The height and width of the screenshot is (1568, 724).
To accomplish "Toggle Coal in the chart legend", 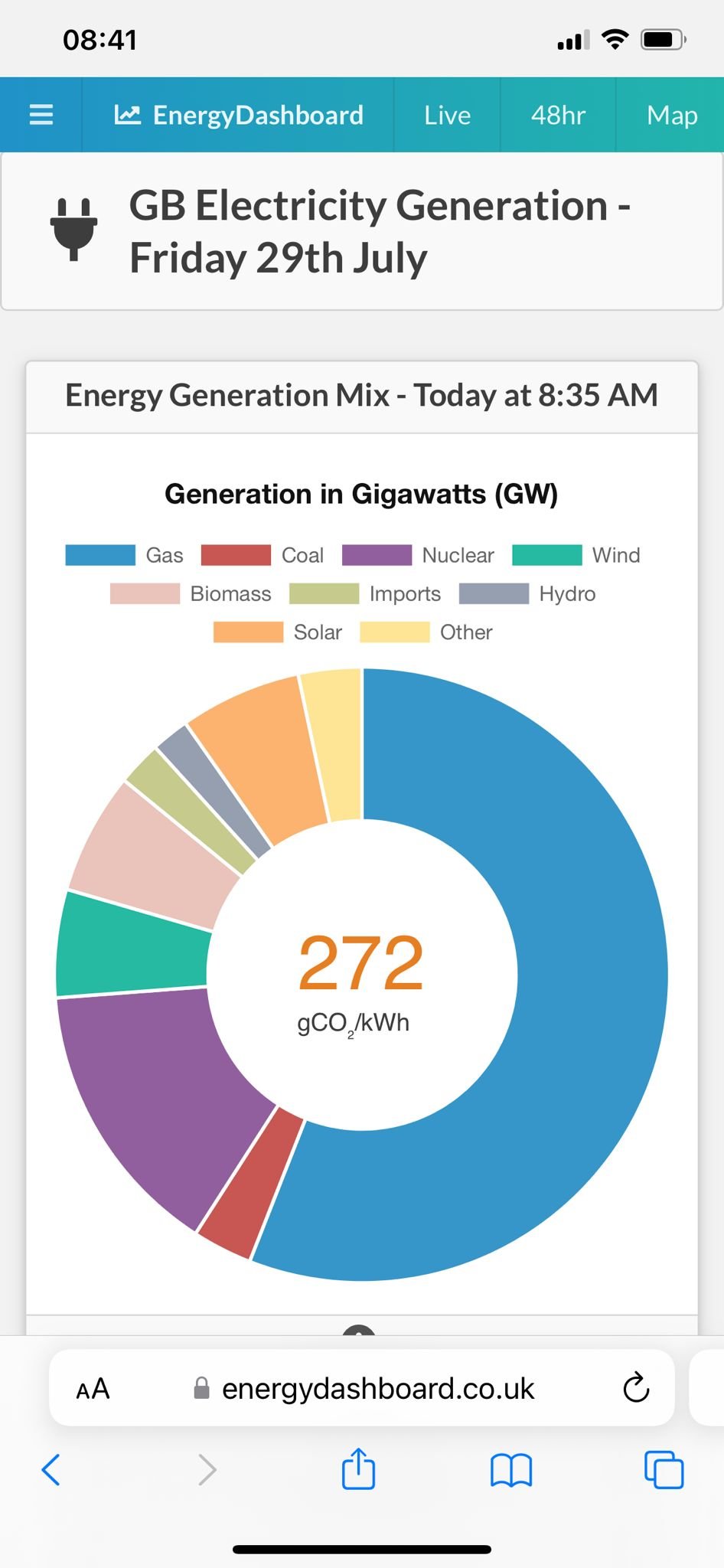I will (263, 555).
